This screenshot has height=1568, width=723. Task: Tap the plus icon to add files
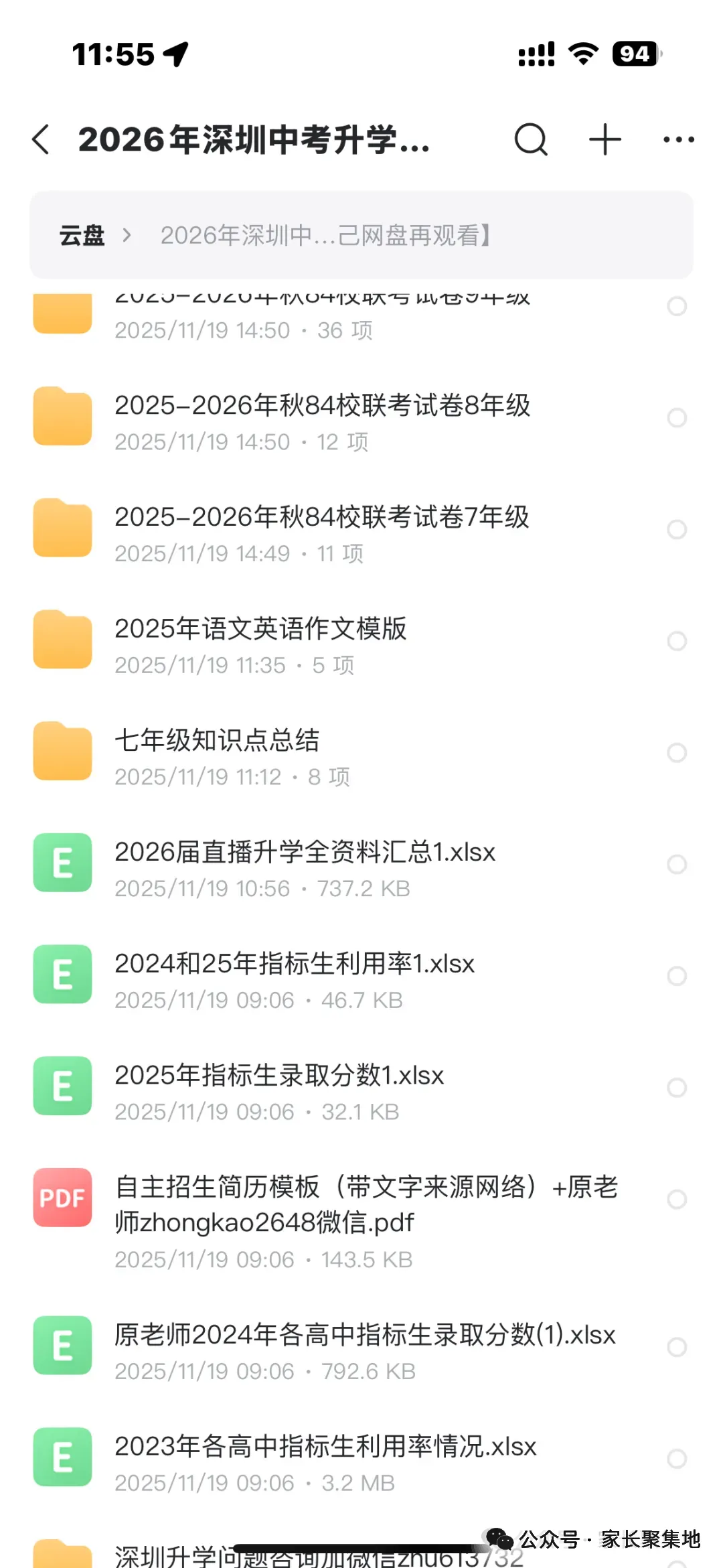coord(605,139)
